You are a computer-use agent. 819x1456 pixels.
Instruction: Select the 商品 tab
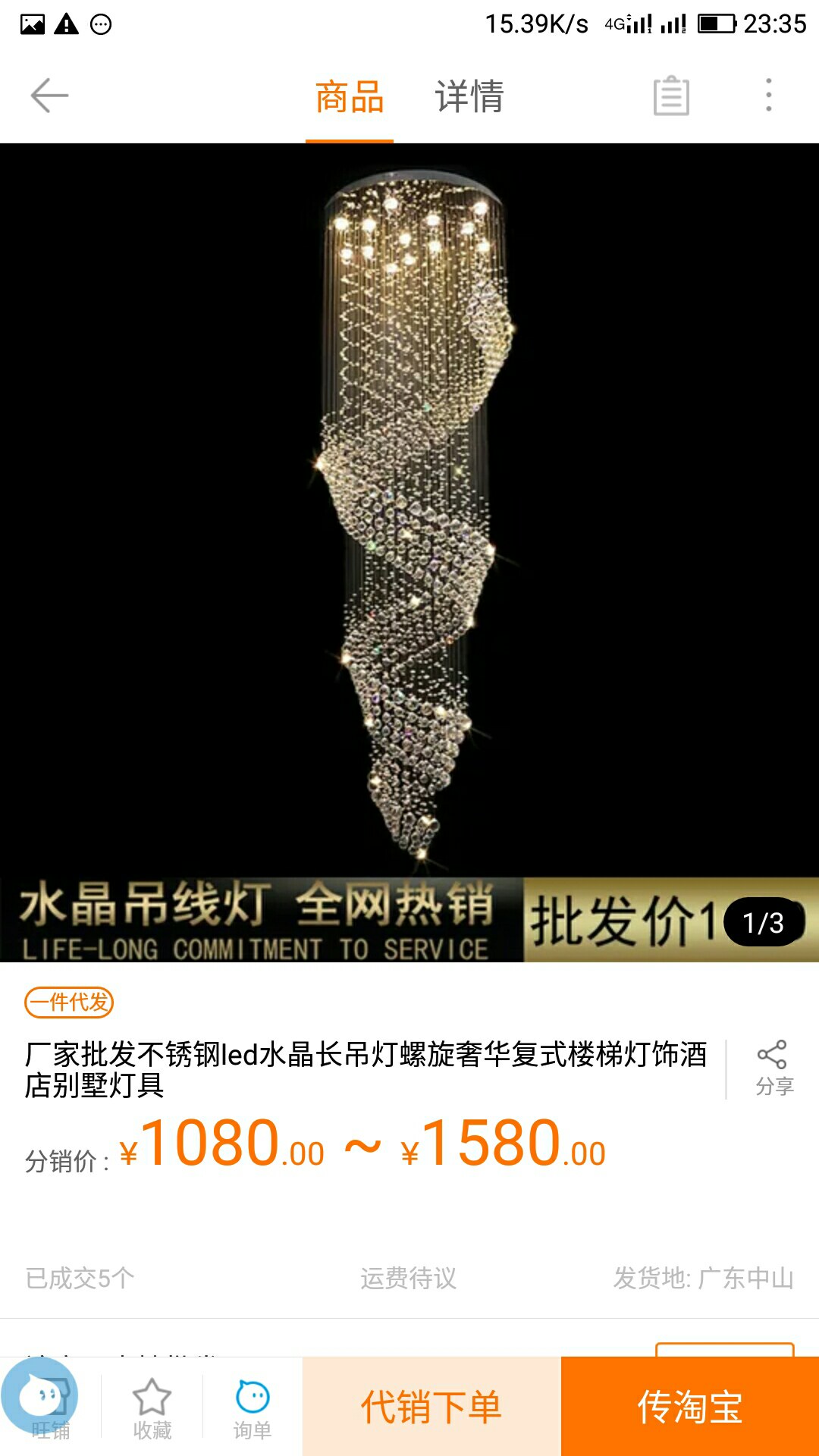pos(350,97)
